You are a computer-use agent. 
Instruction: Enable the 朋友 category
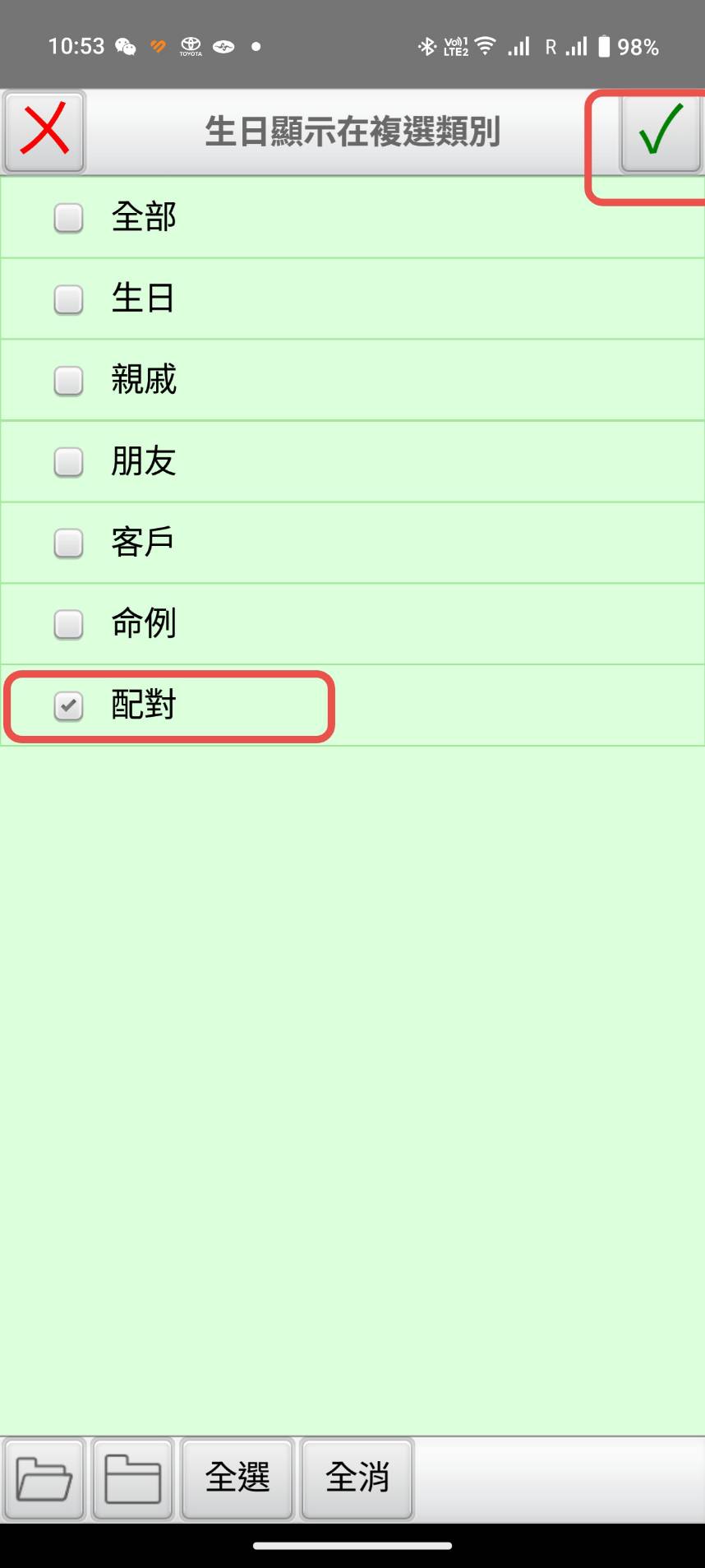coord(69,462)
